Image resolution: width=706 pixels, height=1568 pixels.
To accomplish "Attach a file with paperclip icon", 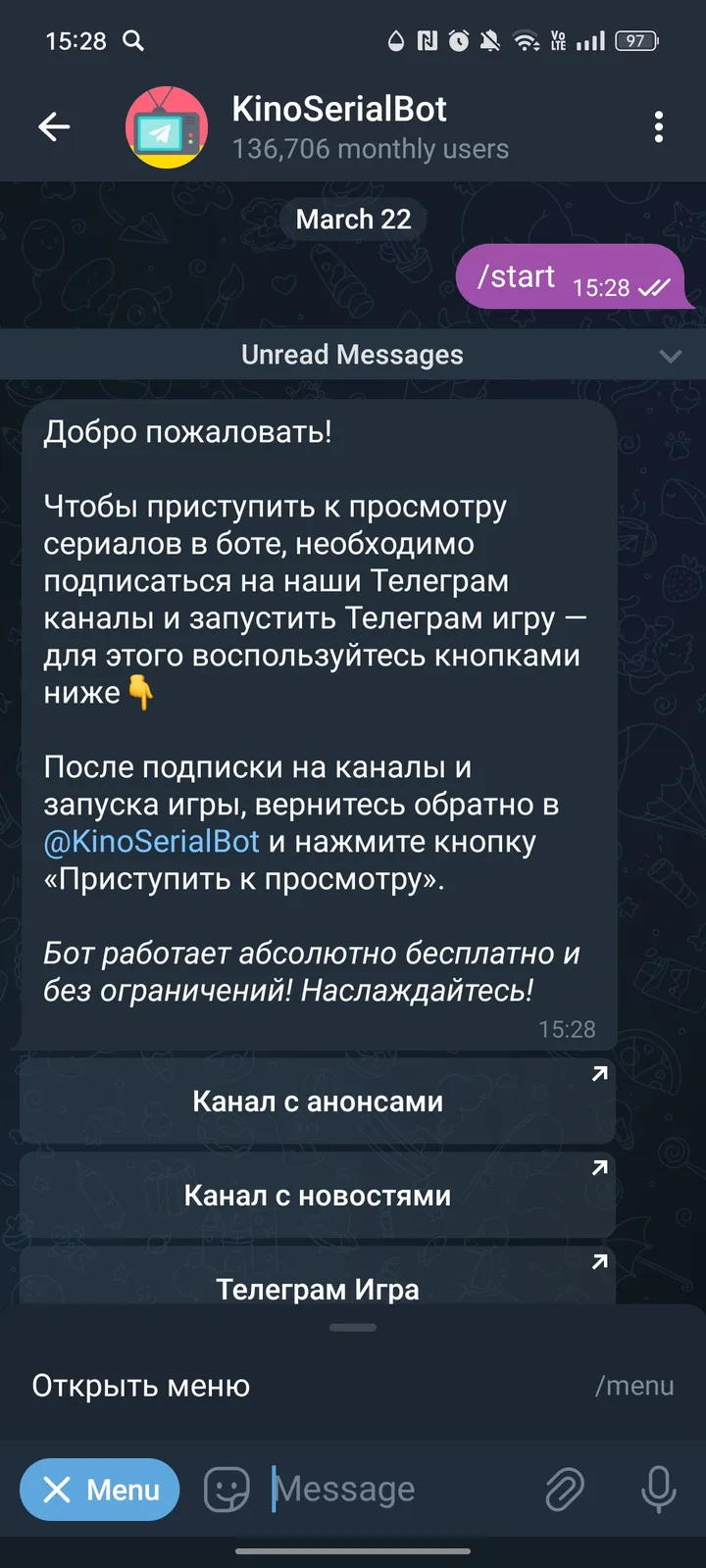I will point(565,1490).
